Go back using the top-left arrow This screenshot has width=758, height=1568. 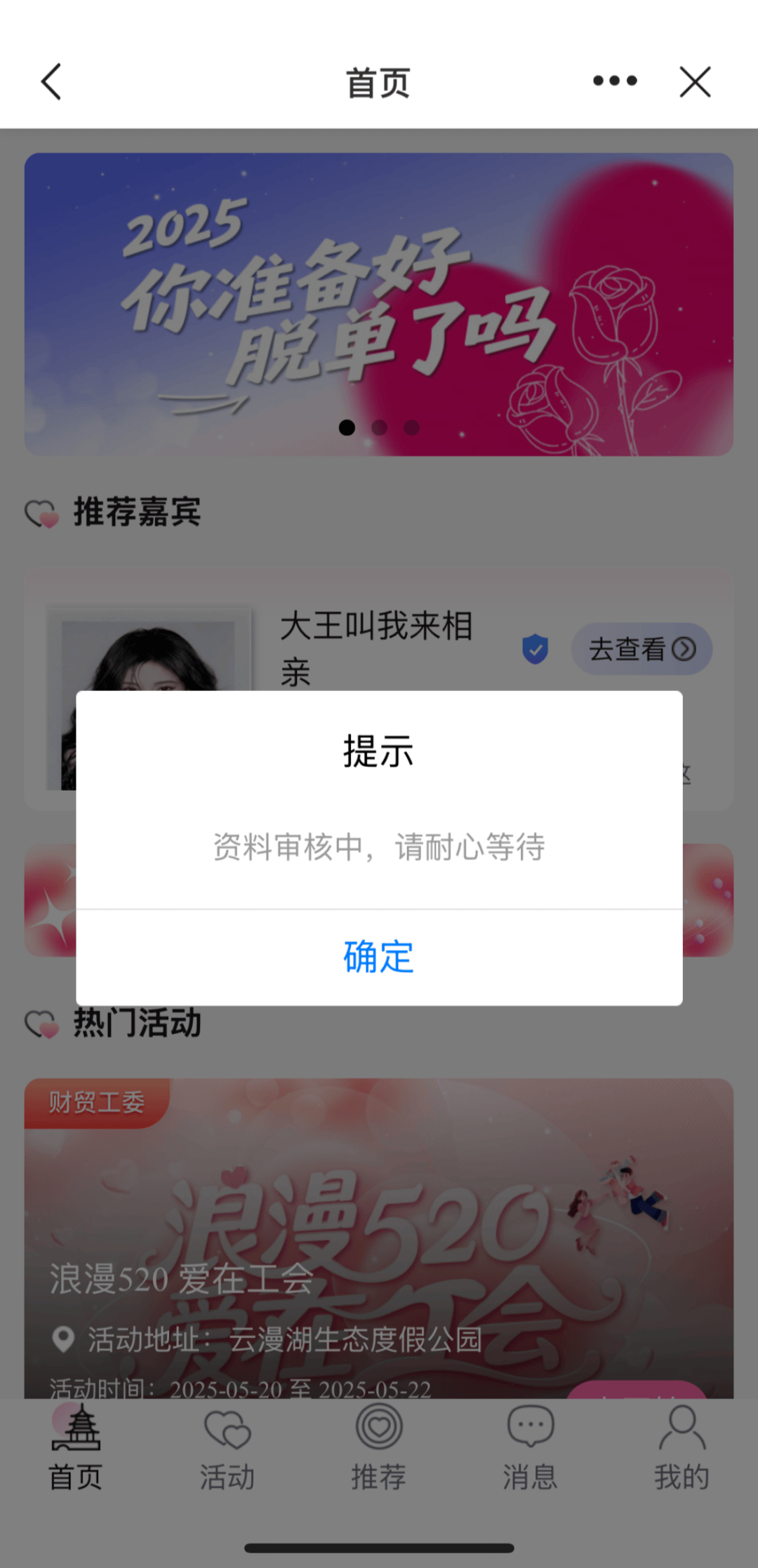click(x=51, y=82)
